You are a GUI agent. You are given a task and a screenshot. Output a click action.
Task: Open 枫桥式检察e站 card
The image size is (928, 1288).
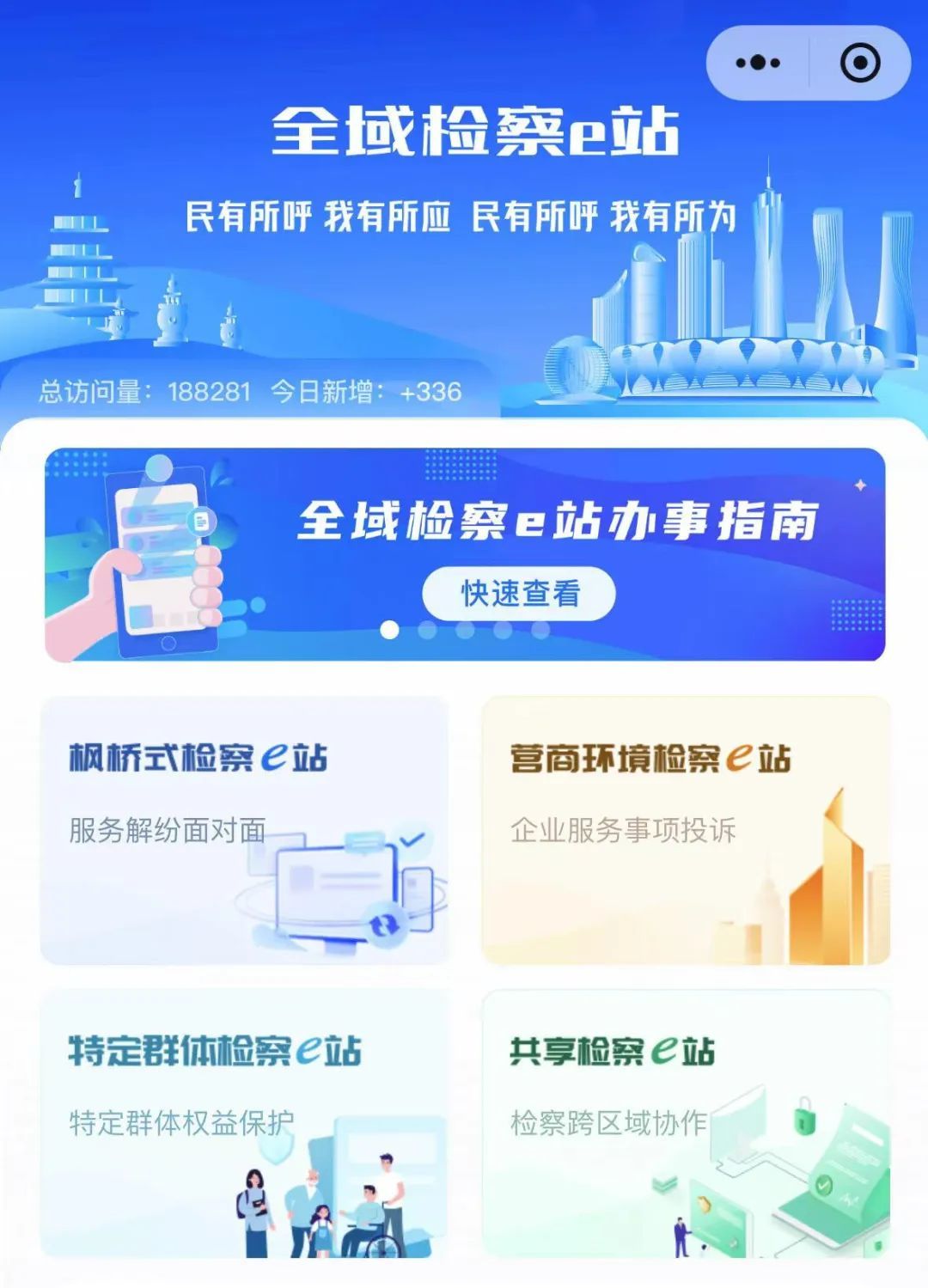(x=245, y=829)
